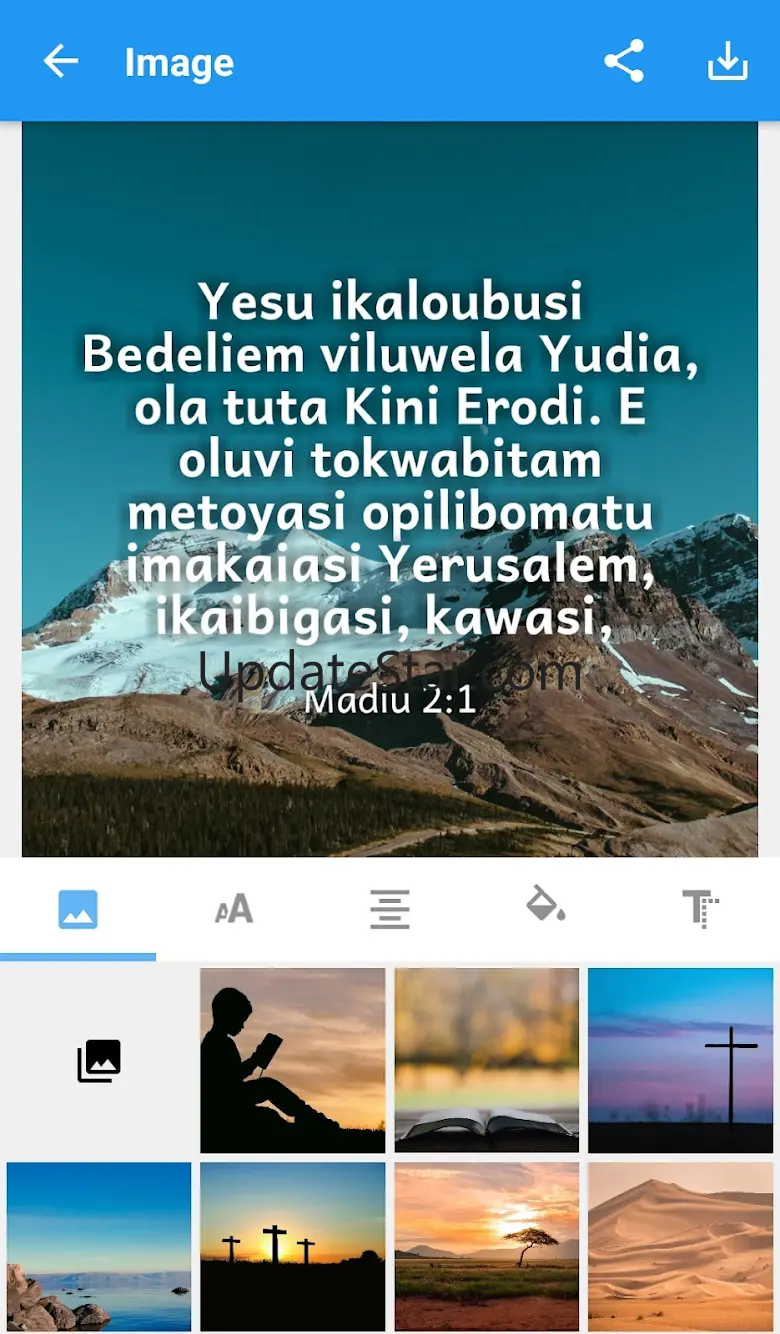
Task: Open the text style tab
Action: 702,909
